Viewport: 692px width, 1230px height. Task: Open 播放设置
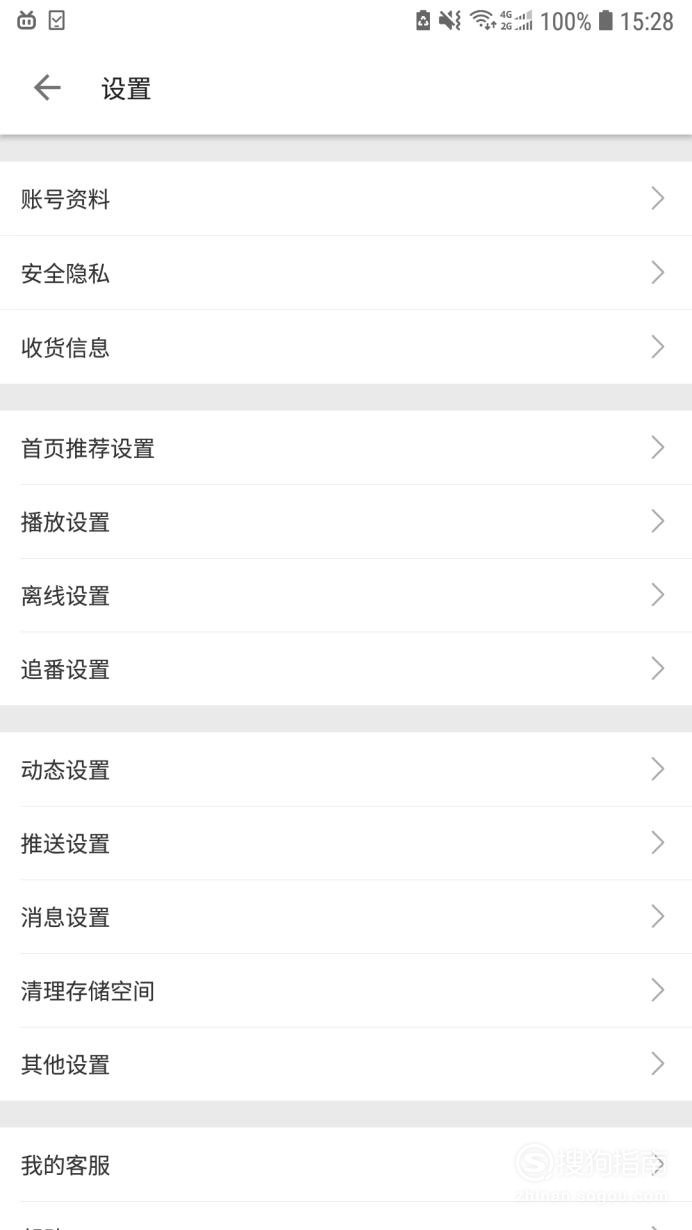(x=346, y=522)
